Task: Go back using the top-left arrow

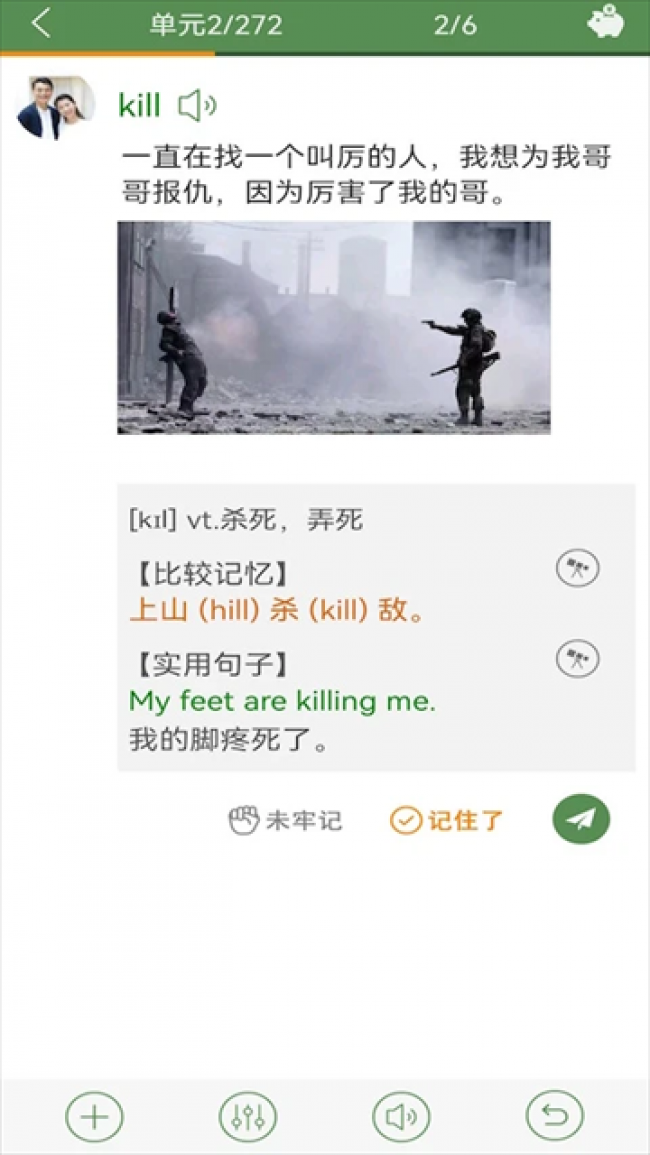Action: (41, 24)
